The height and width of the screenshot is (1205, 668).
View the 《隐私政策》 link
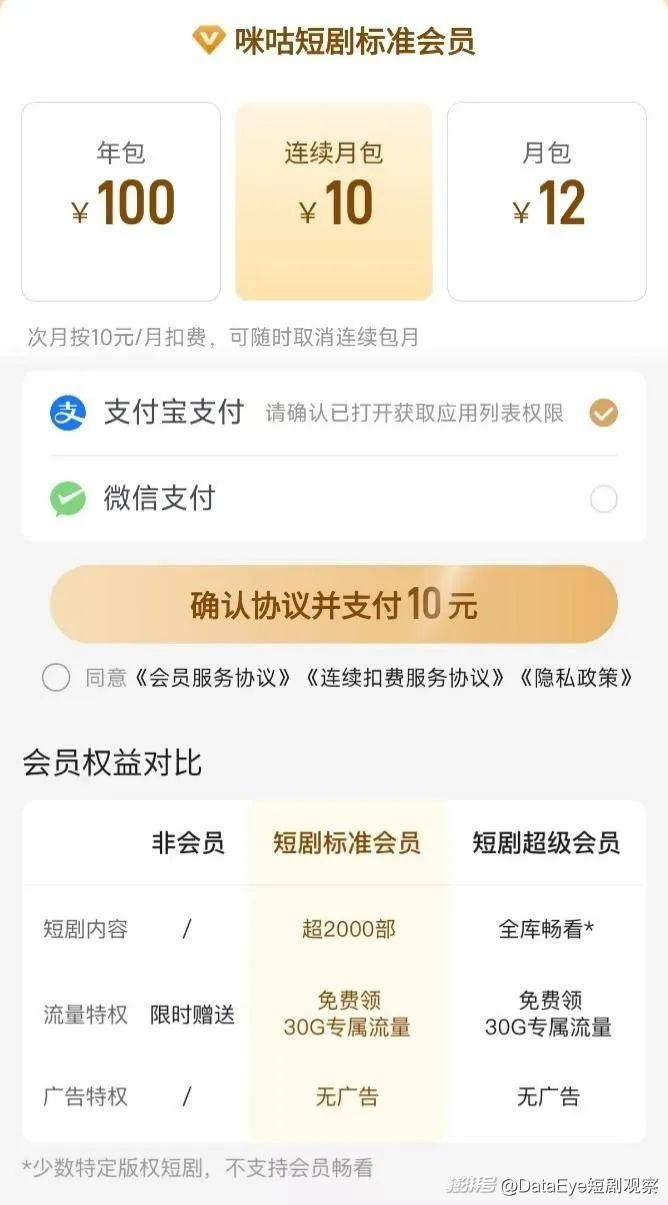click(577, 677)
